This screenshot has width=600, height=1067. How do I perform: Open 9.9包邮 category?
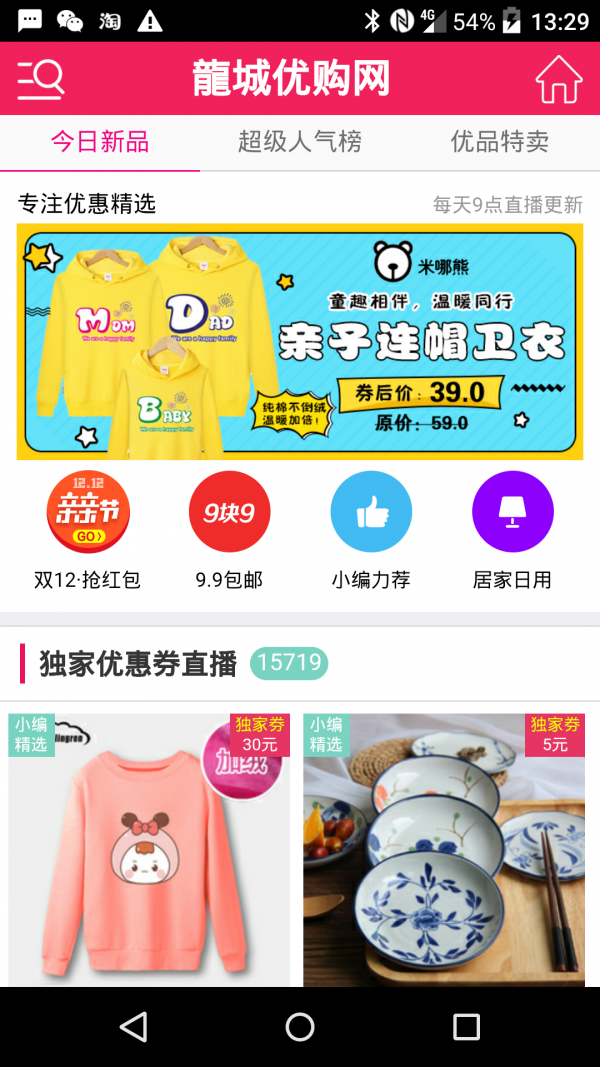pos(229,530)
